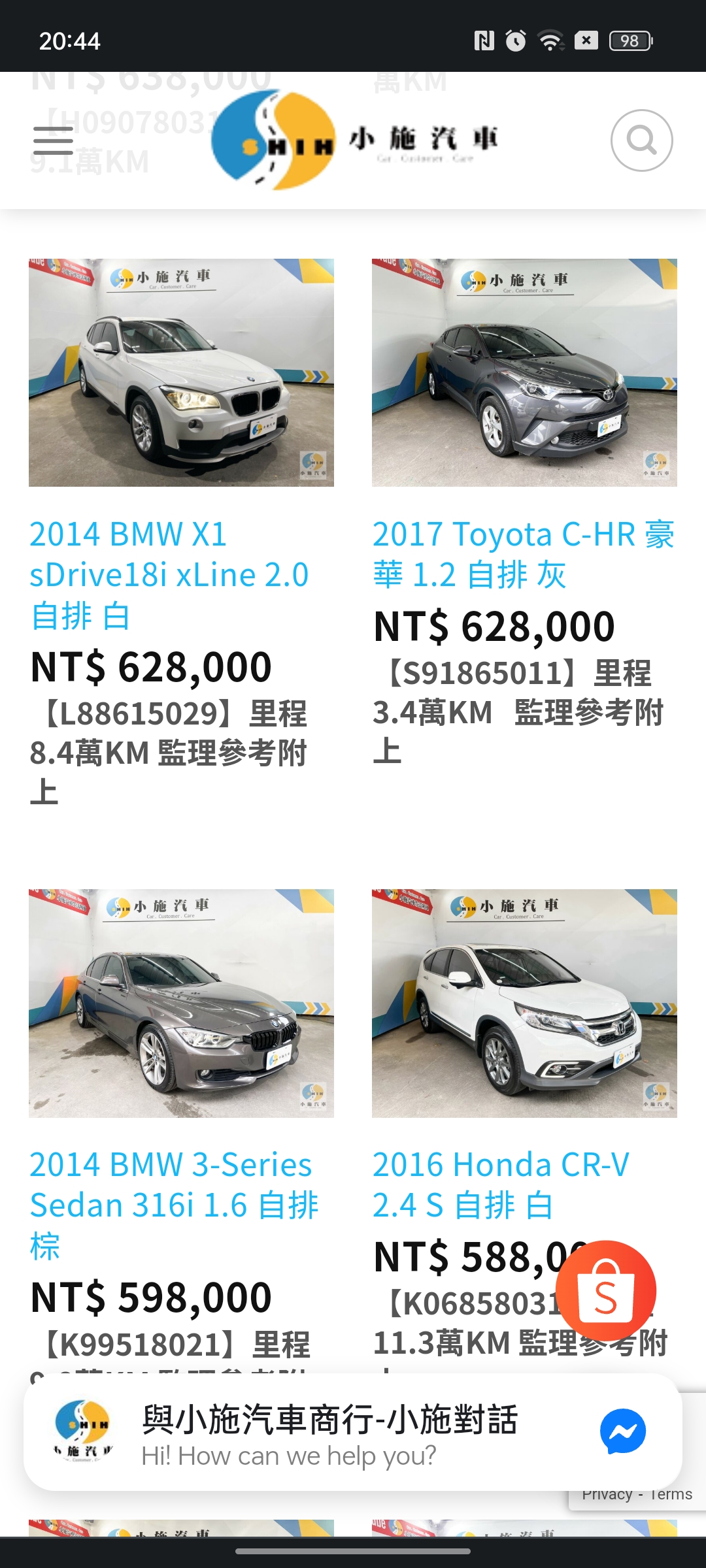Open the 2014 BMW X1 car photo
Image resolution: width=706 pixels, height=1568 pixels.
pyautogui.click(x=181, y=372)
